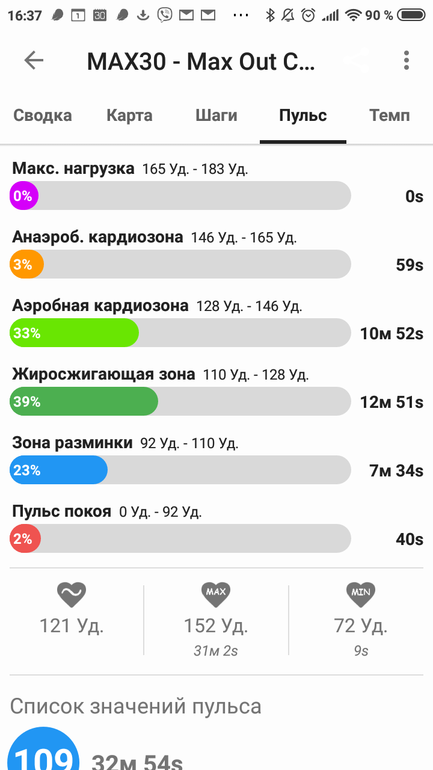Viewport: 433px width, 770px height.
Task: Select the Пульс tab
Action: tap(303, 116)
